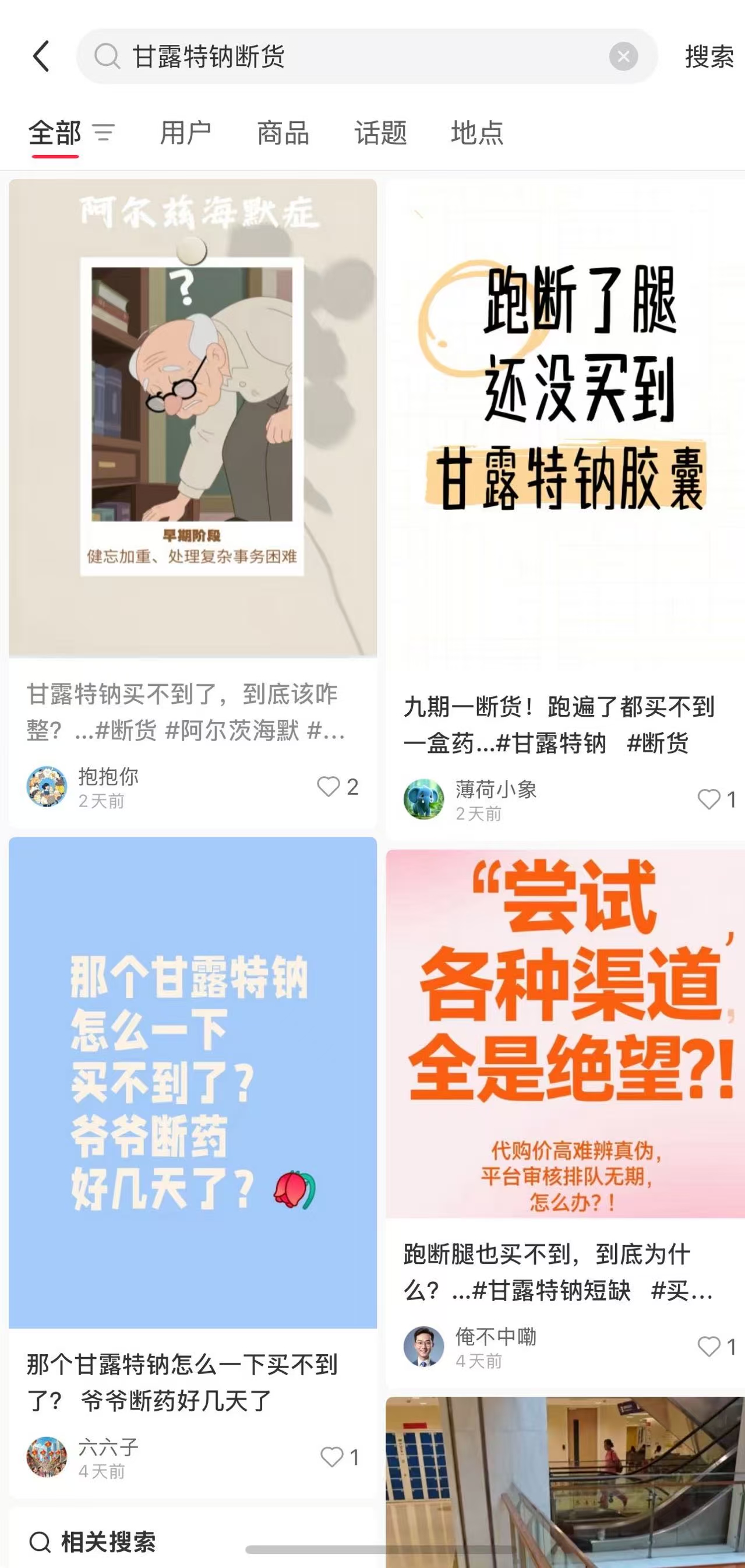View 薄荷小象's profile avatar
745x1568 pixels.
click(x=423, y=799)
